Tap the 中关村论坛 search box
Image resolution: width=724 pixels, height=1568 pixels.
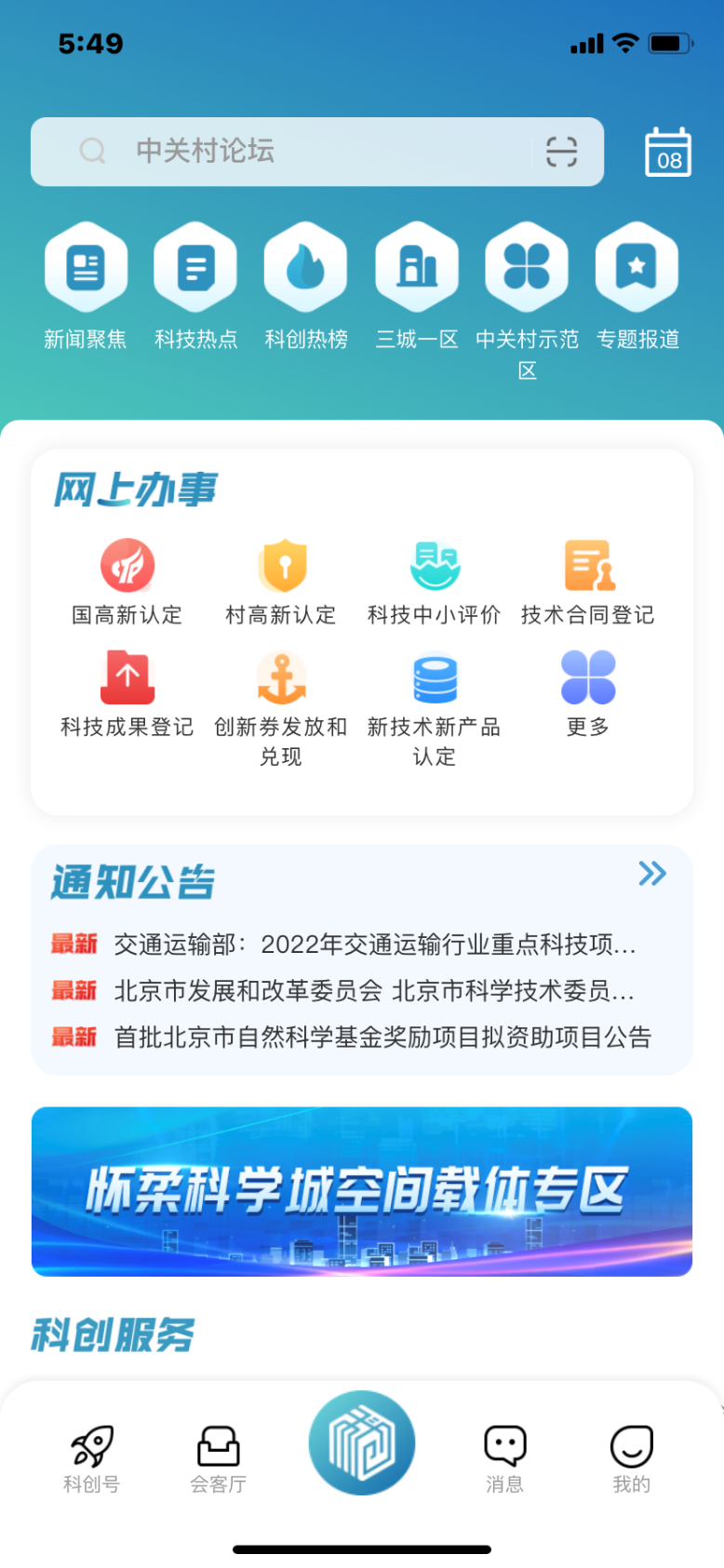[x=298, y=152]
